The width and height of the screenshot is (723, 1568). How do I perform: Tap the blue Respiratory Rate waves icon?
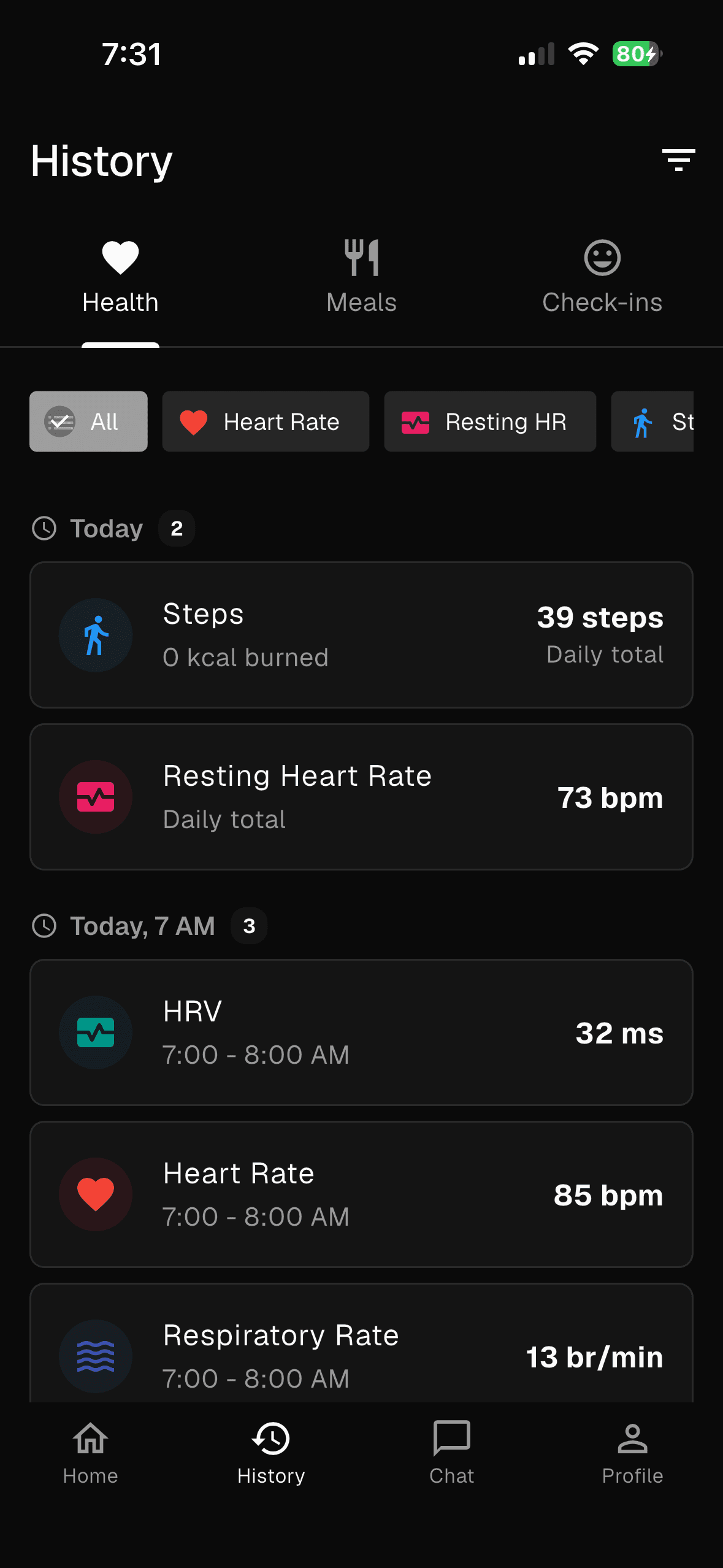pos(95,1355)
